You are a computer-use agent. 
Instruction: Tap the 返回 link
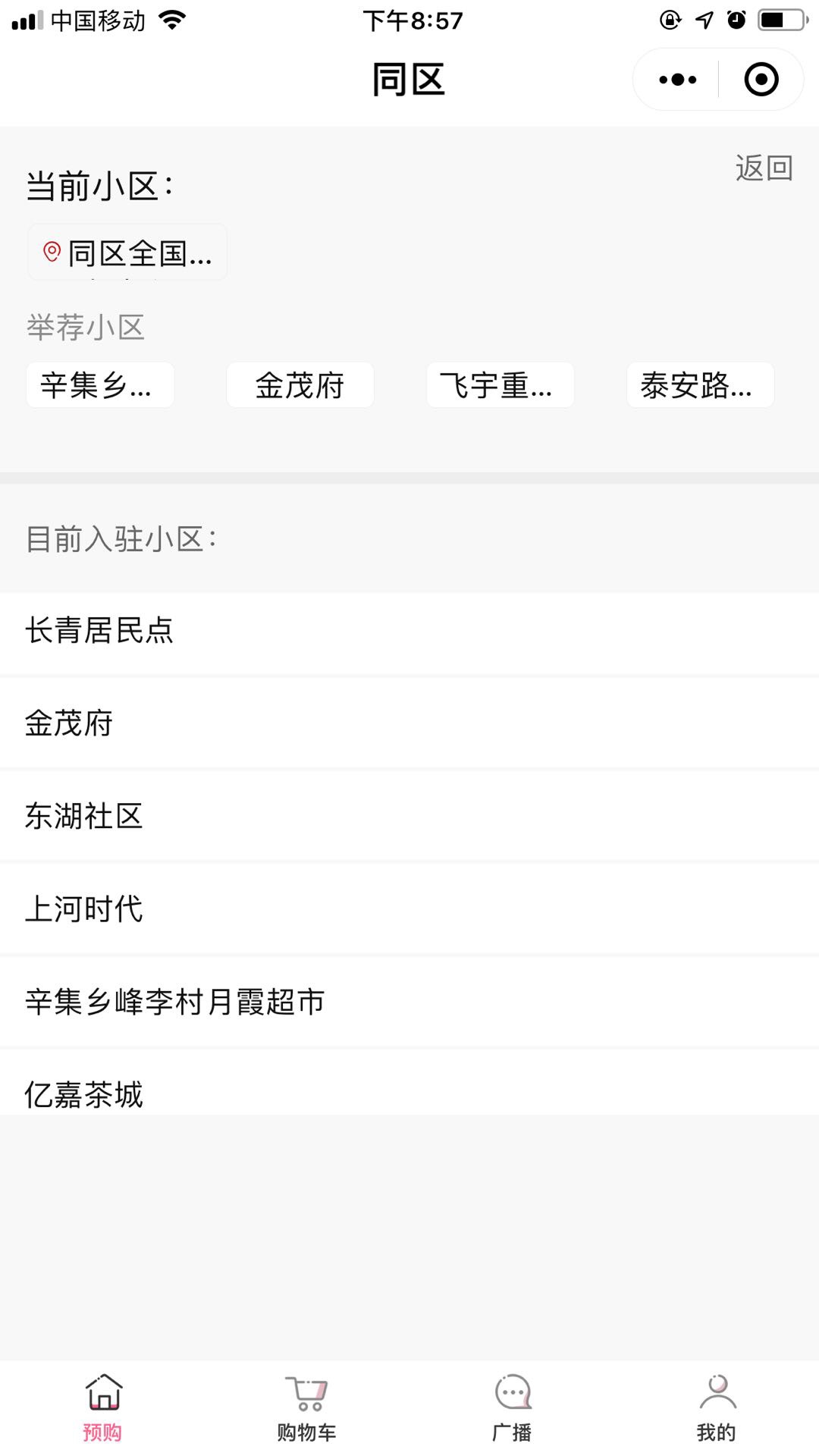tap(763, 168)
